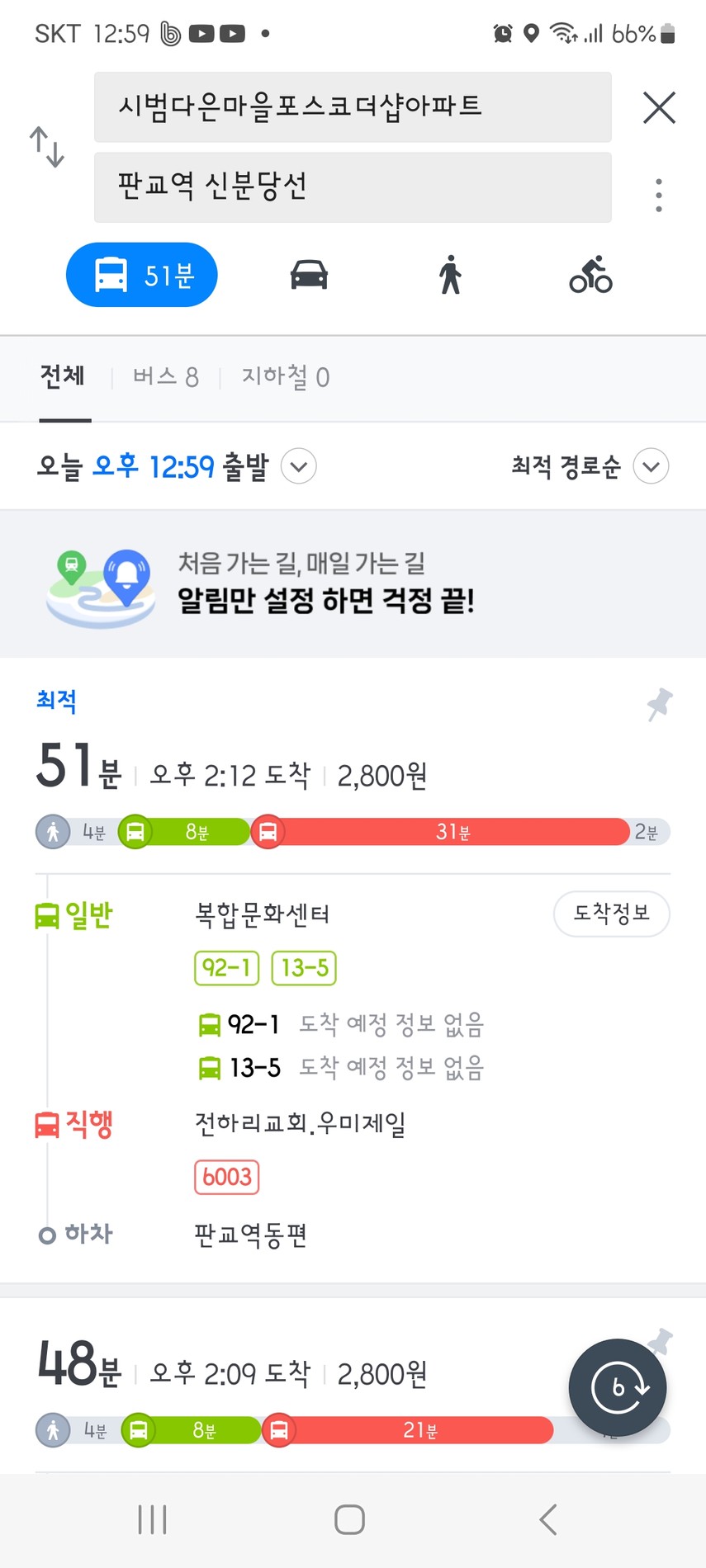Show the 전체 routes tab
The image size is (706, 1568).
click(x=64, y=377)
